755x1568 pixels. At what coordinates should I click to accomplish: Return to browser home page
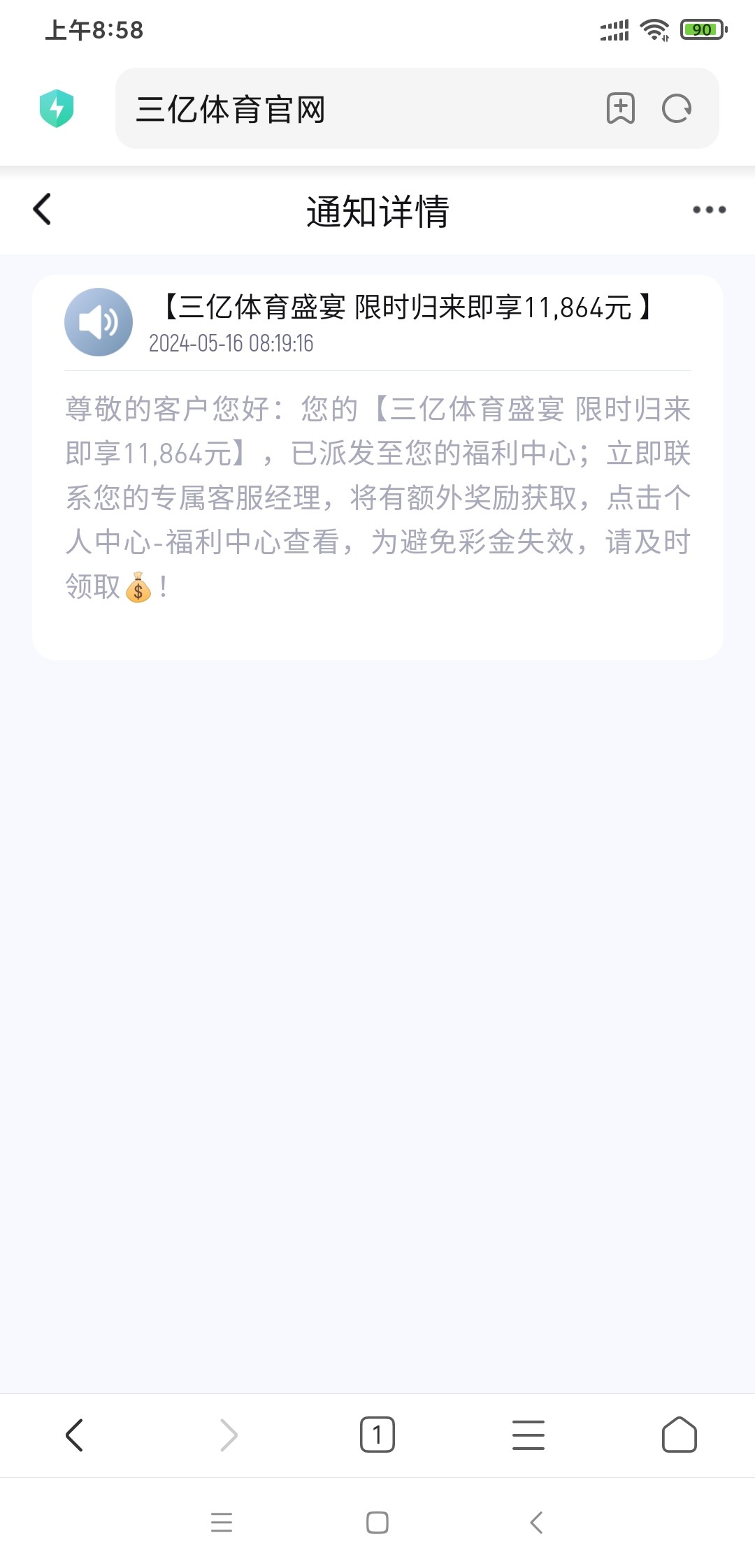pyautogui.click(x=679, y=1435)
